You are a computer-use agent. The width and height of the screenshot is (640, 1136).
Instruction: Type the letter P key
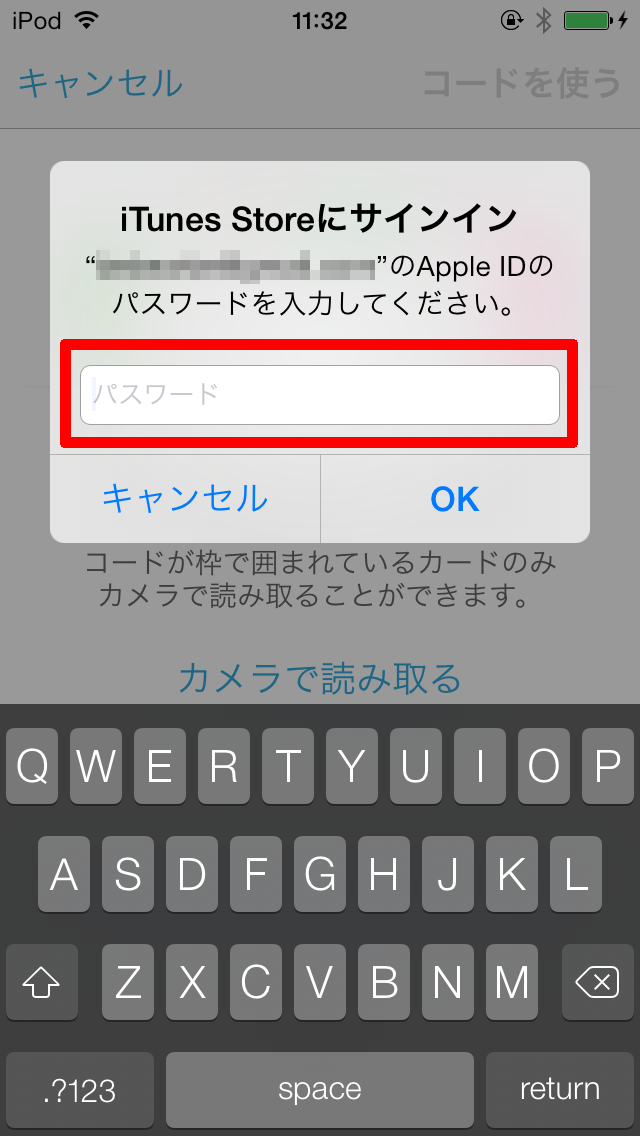(x=608, y=768)
